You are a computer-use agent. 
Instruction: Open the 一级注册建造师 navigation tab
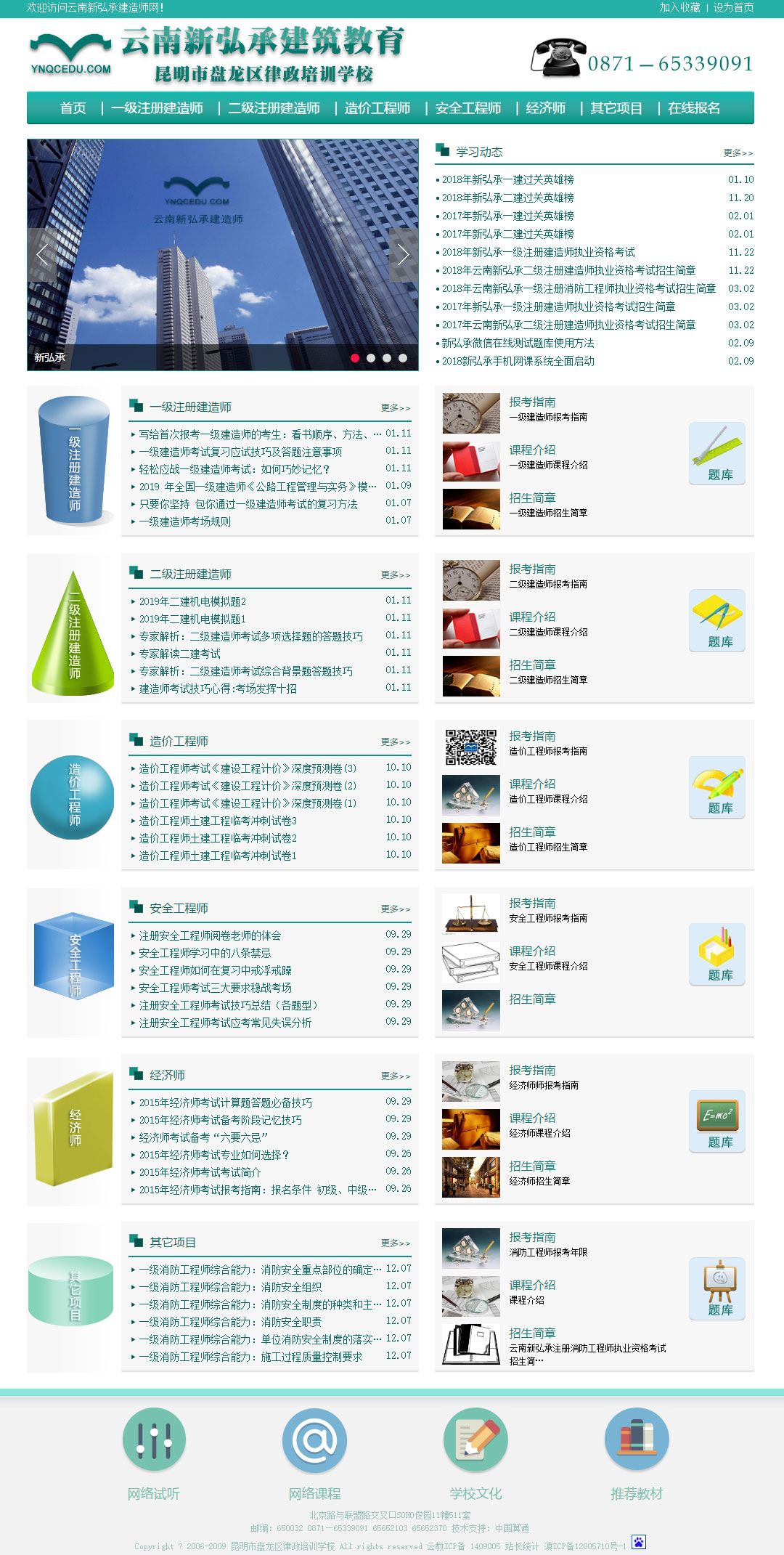pyautogui.click(x=157, y=108)
